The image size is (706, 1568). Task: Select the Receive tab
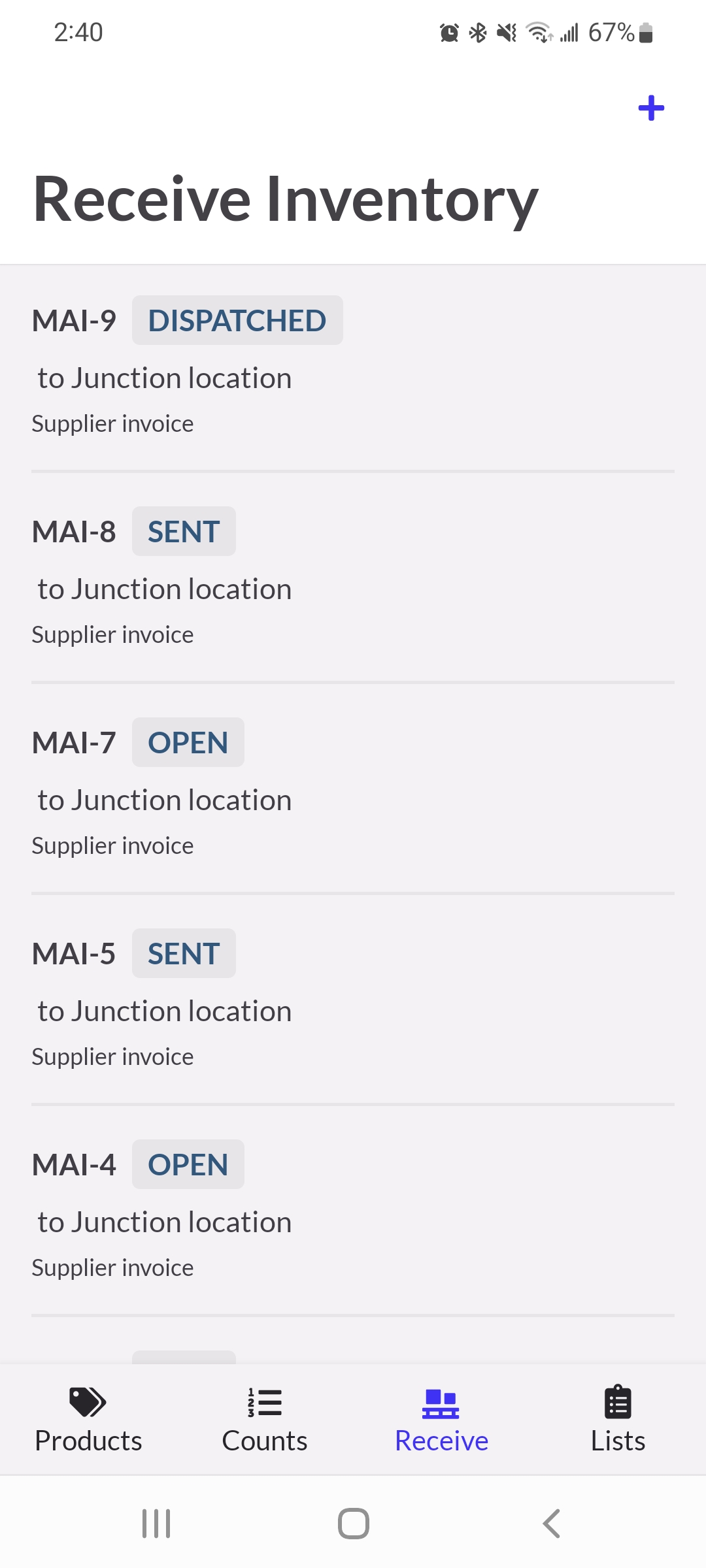pos(441,1419)
